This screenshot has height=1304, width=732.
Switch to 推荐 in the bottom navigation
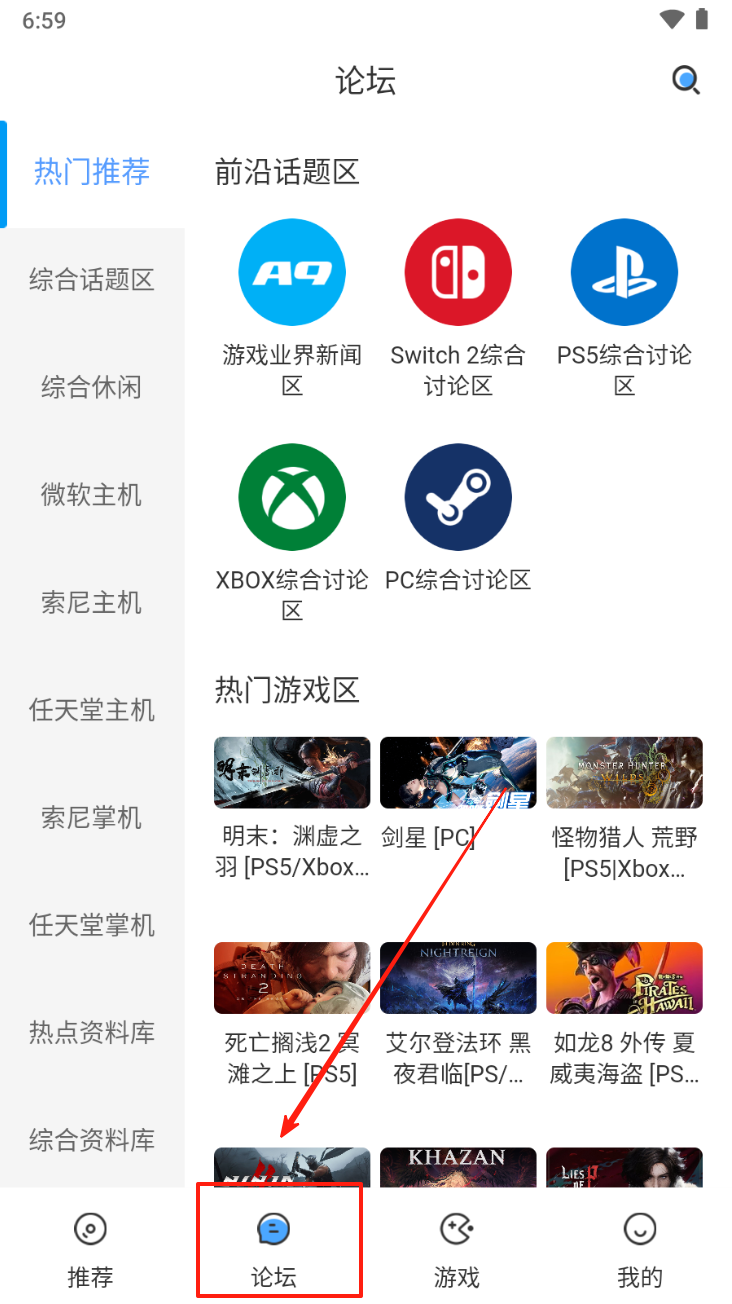click(90, 1247)
